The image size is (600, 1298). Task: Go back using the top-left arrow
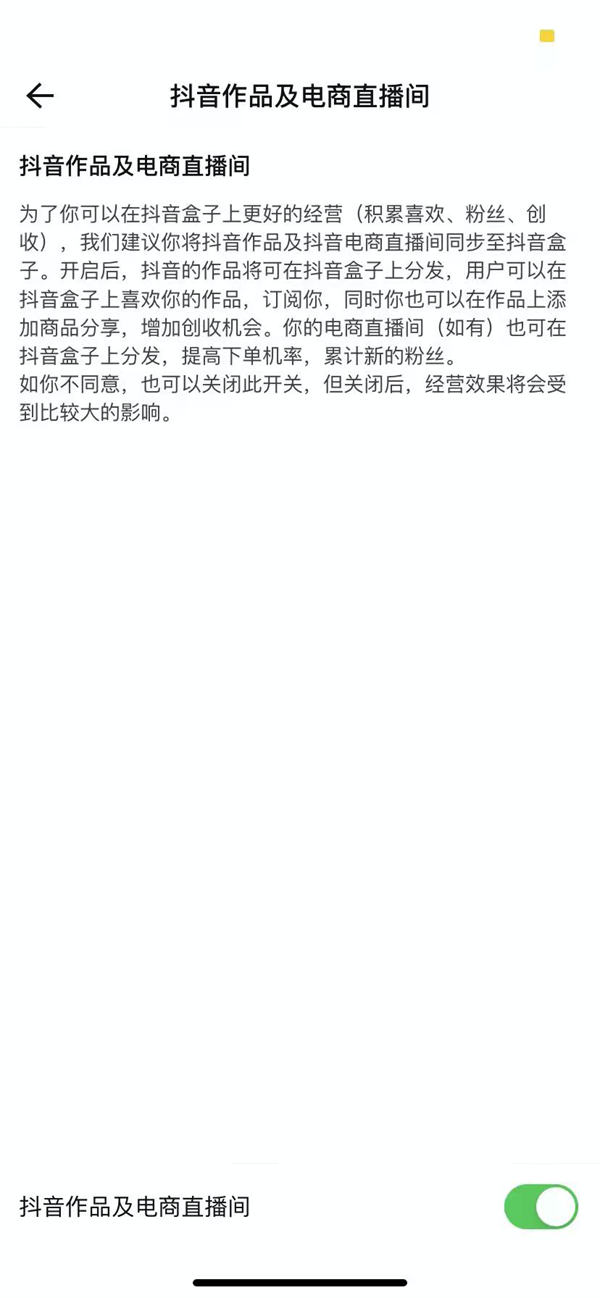coord(40,96)
